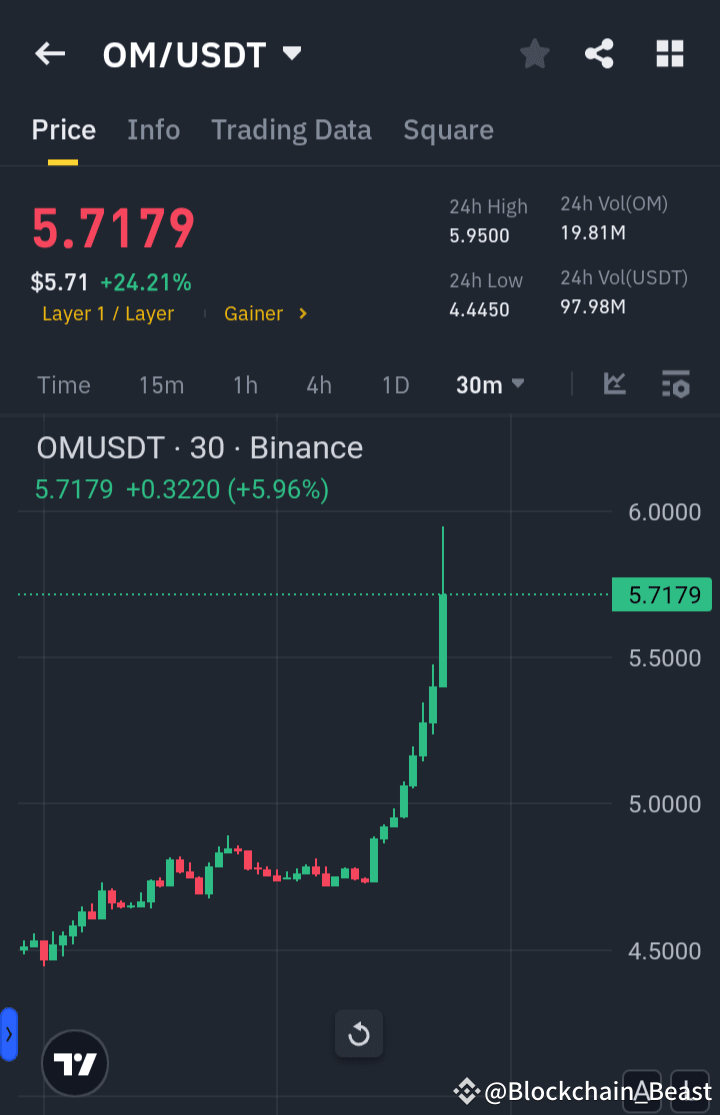Select the Info section
The height and width of the screenshot is (1115, 720).
pyautogui.click(x=153, y=129)
